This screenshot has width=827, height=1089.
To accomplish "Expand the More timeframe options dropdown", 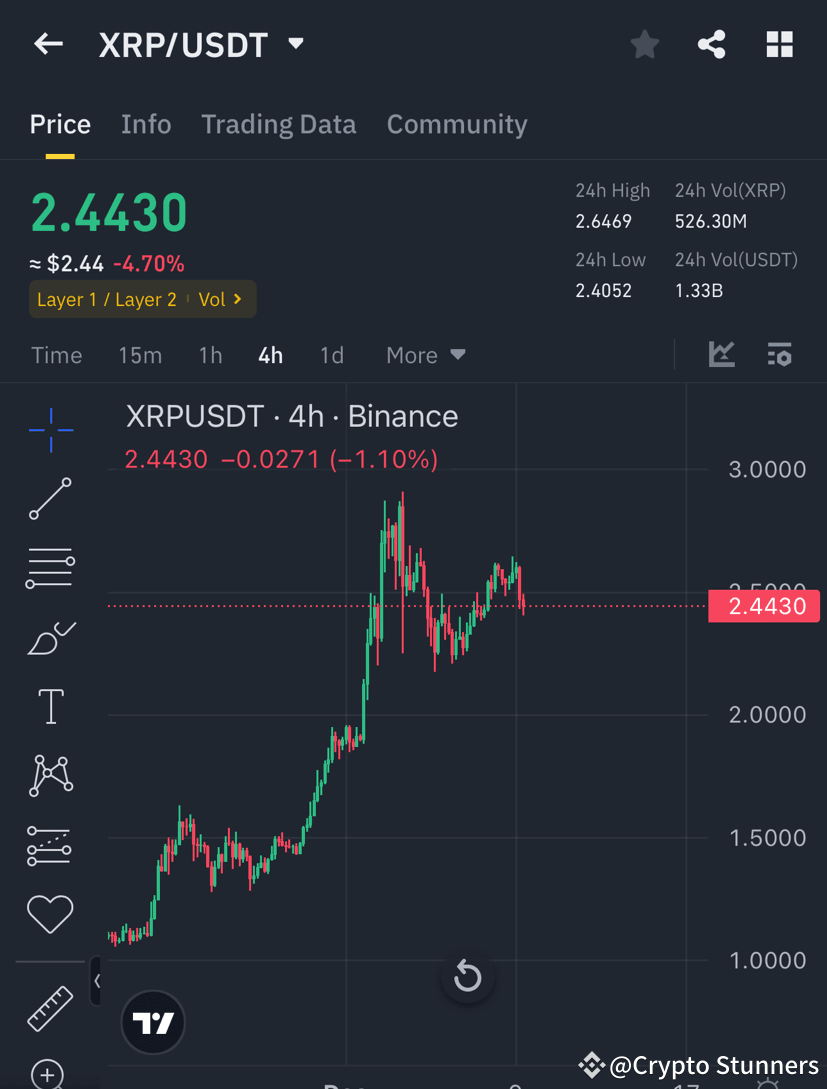I will pos(425,355).
